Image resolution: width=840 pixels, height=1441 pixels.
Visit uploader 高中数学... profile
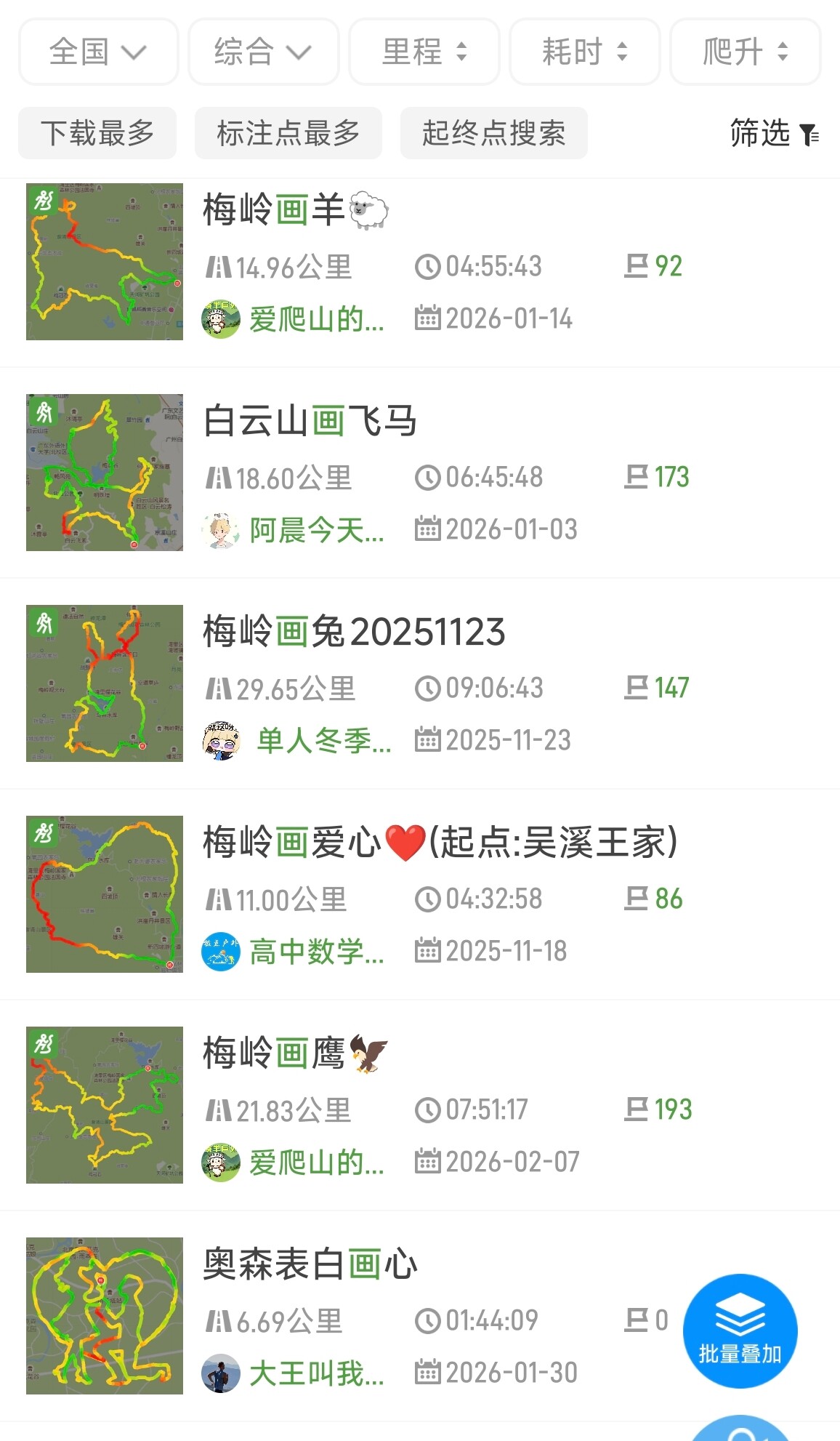point(315,952)
